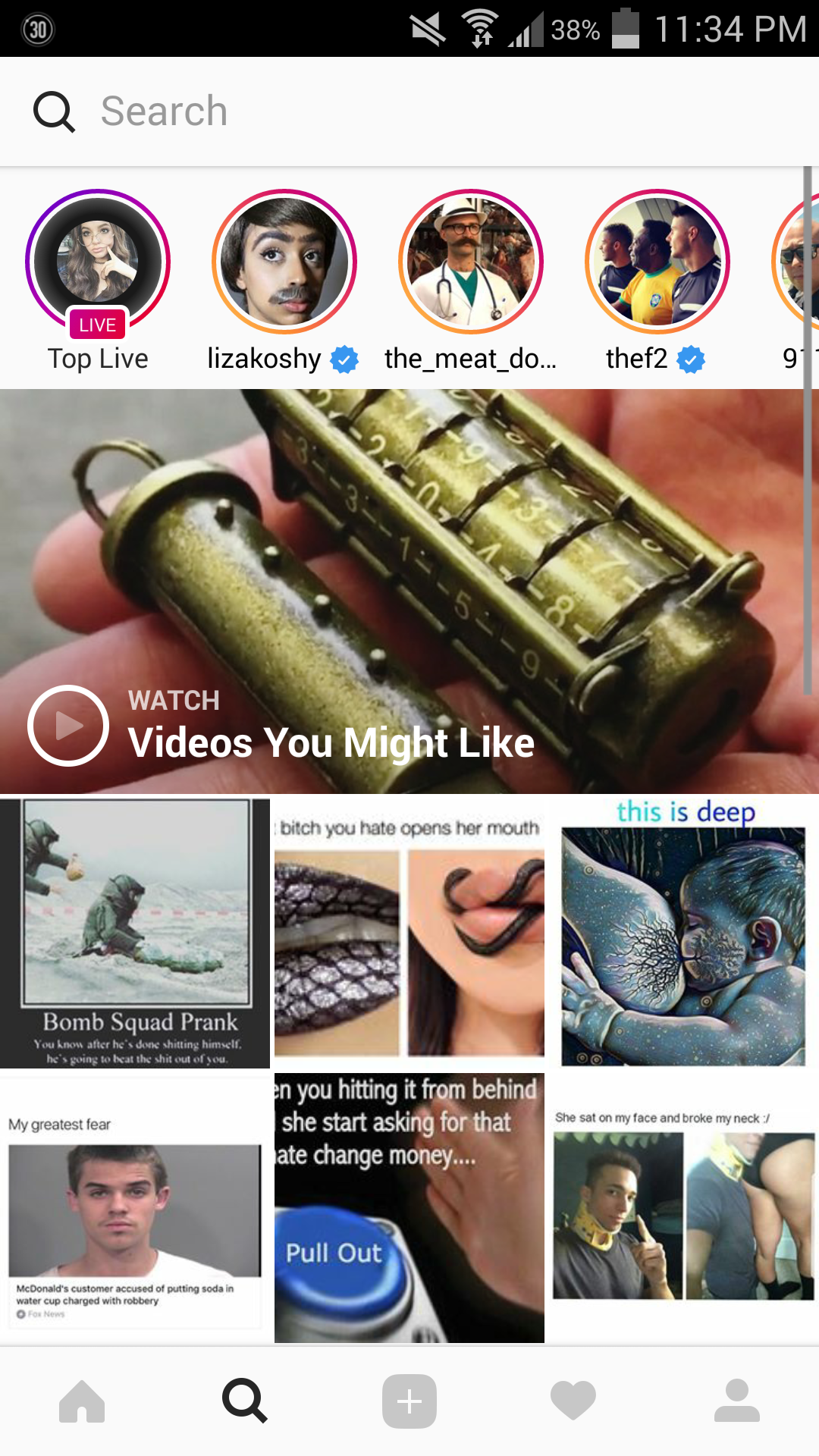819x1456 pixels.
Task: Open the_meat_do... story
Action: click(471, 262)
